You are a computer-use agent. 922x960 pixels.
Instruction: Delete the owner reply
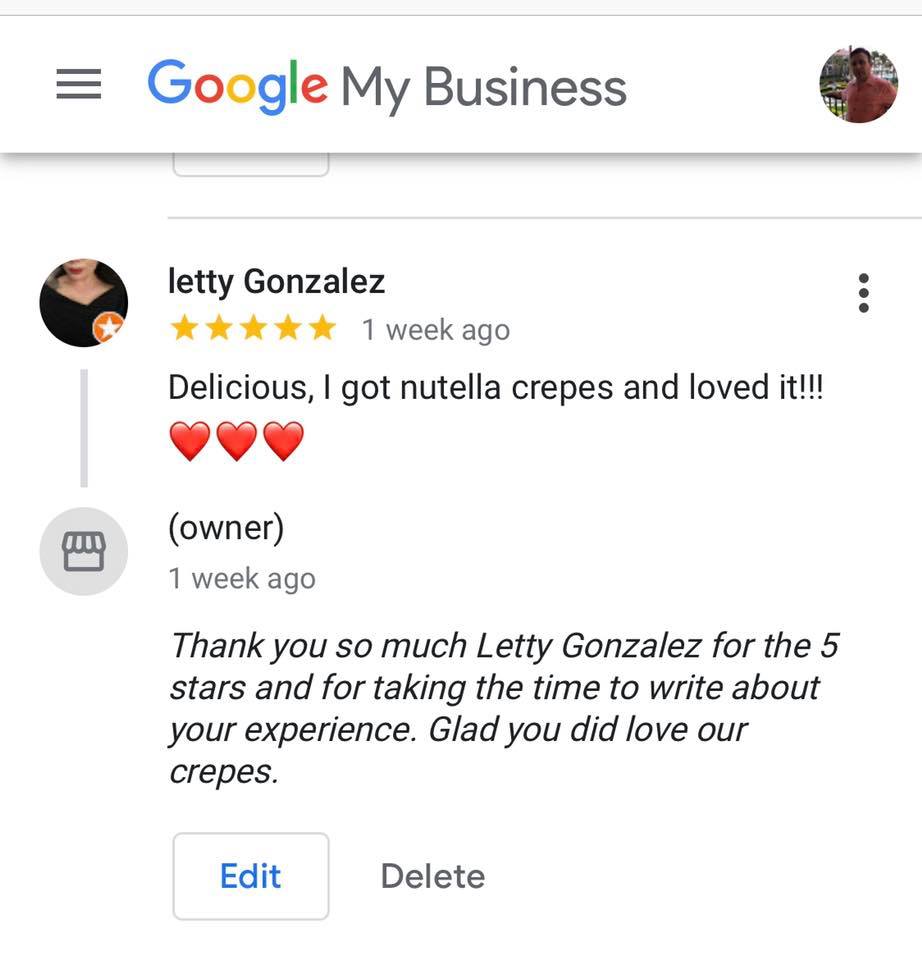(x=432, y=876)
